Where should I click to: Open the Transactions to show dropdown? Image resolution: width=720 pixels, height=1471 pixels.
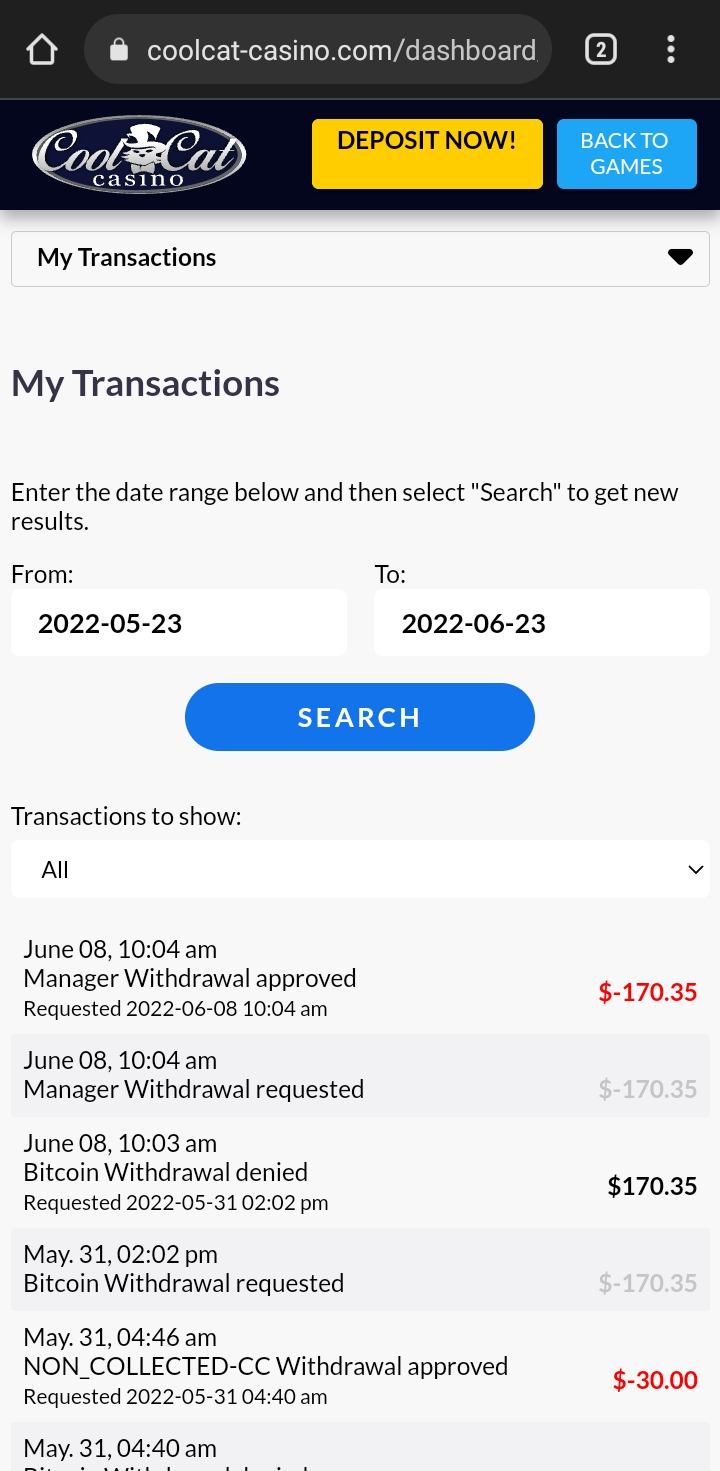point(360,869)
